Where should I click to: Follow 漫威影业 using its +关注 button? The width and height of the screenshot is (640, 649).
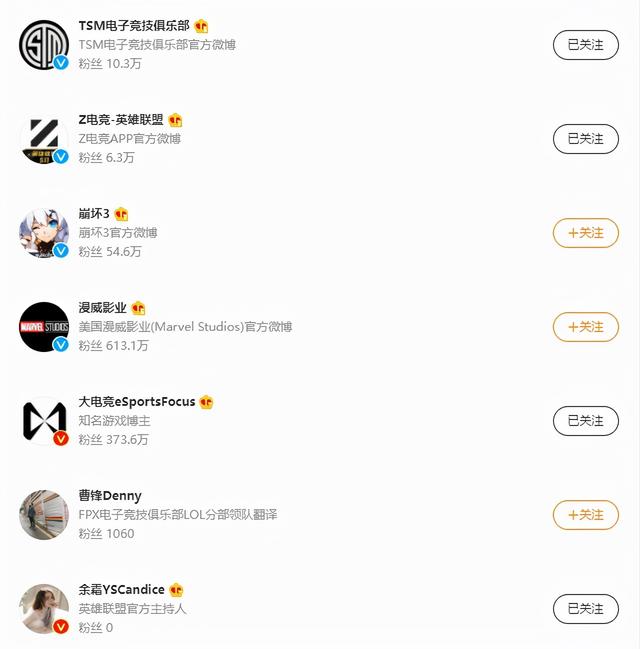(585, 327)
